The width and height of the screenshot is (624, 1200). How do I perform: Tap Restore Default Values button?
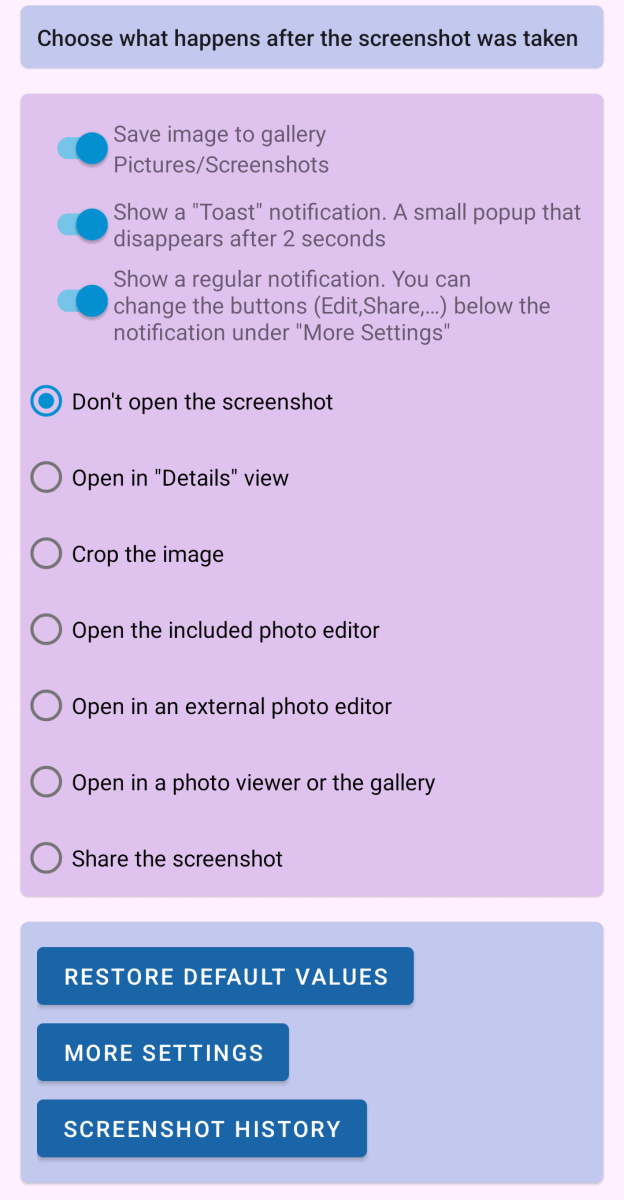(225, 976)
